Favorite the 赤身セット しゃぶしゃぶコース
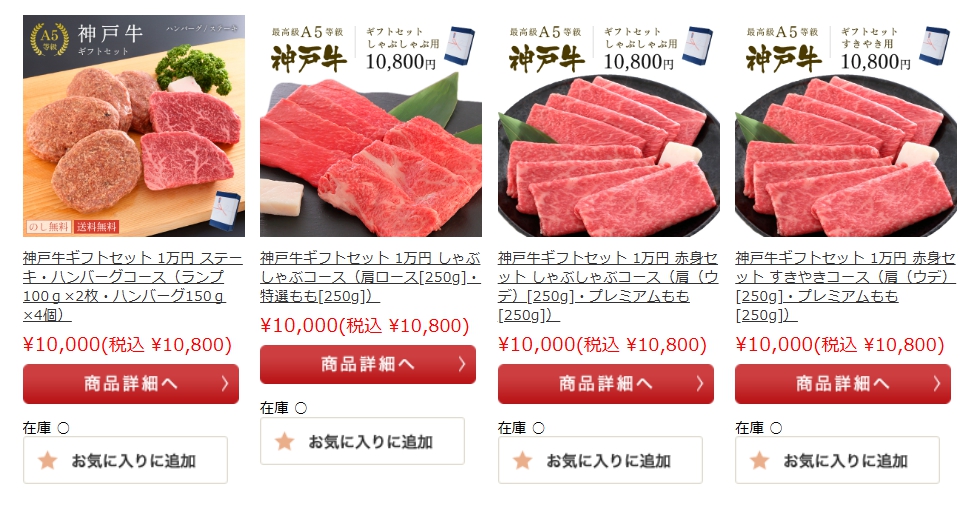The height and width of the screenshot is (508, 979). pyautogui.click(x=600, y=461)
